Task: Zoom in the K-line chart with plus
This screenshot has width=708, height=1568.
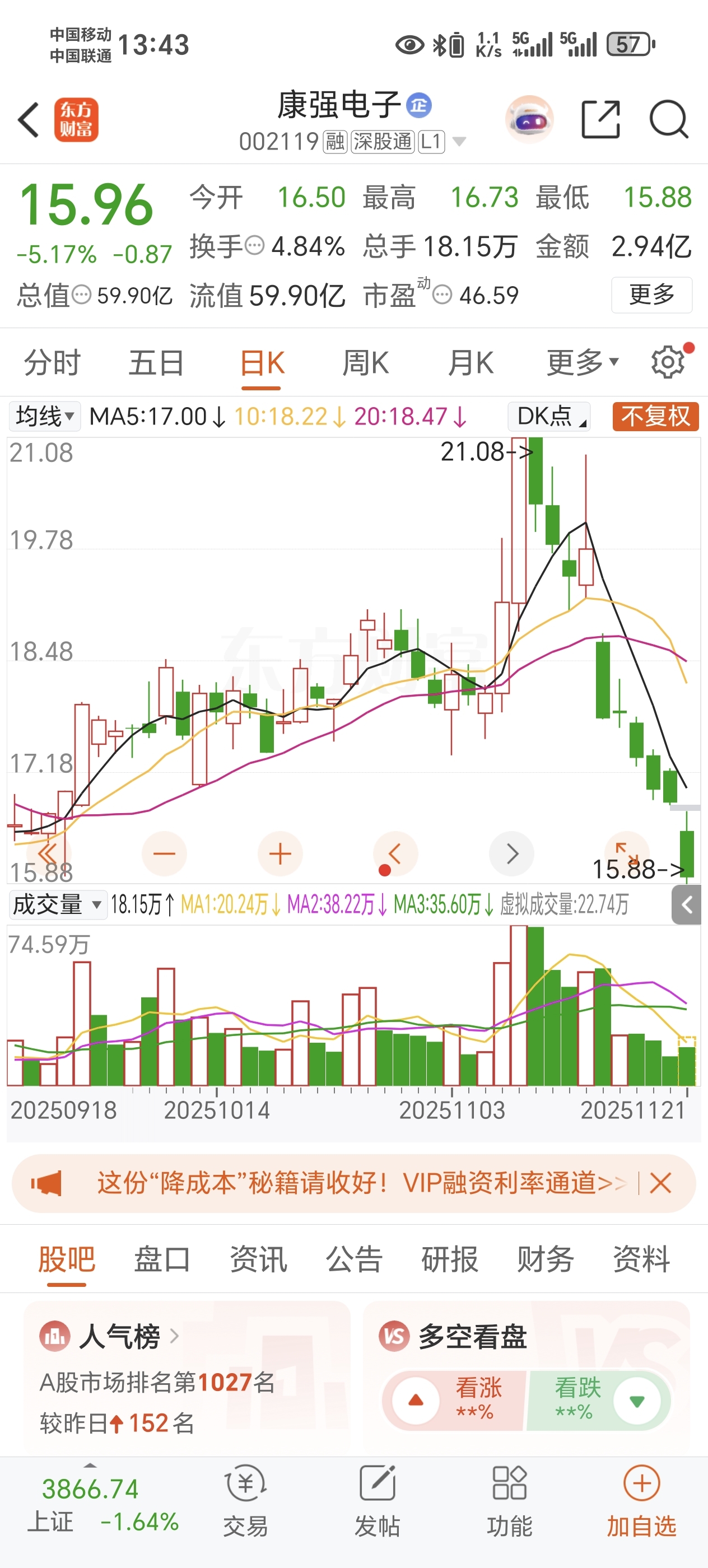Action: pyautogui.click(x=280, y=854)
